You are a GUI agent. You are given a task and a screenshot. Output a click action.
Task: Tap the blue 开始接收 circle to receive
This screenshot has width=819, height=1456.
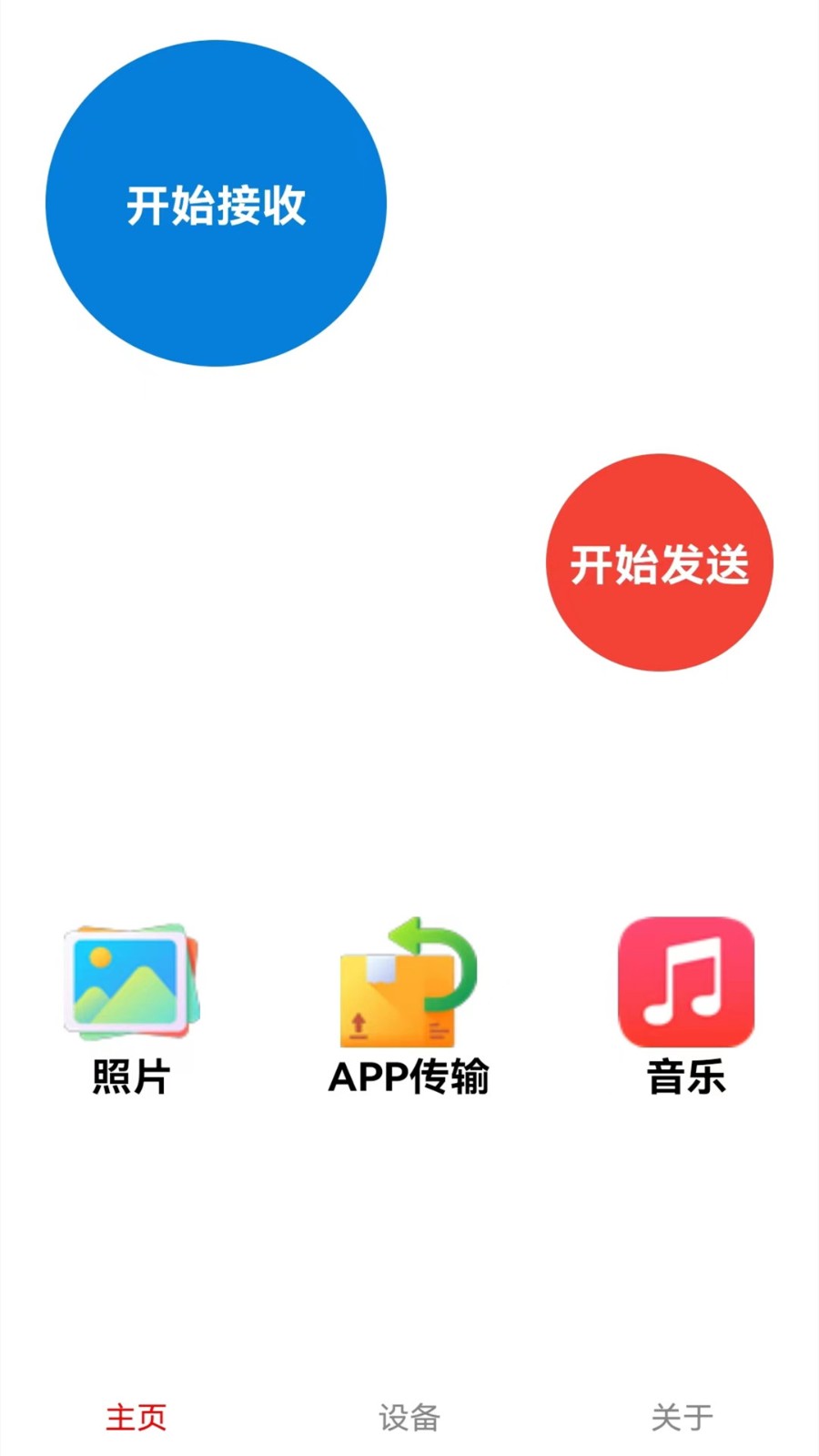pos(217,202)
